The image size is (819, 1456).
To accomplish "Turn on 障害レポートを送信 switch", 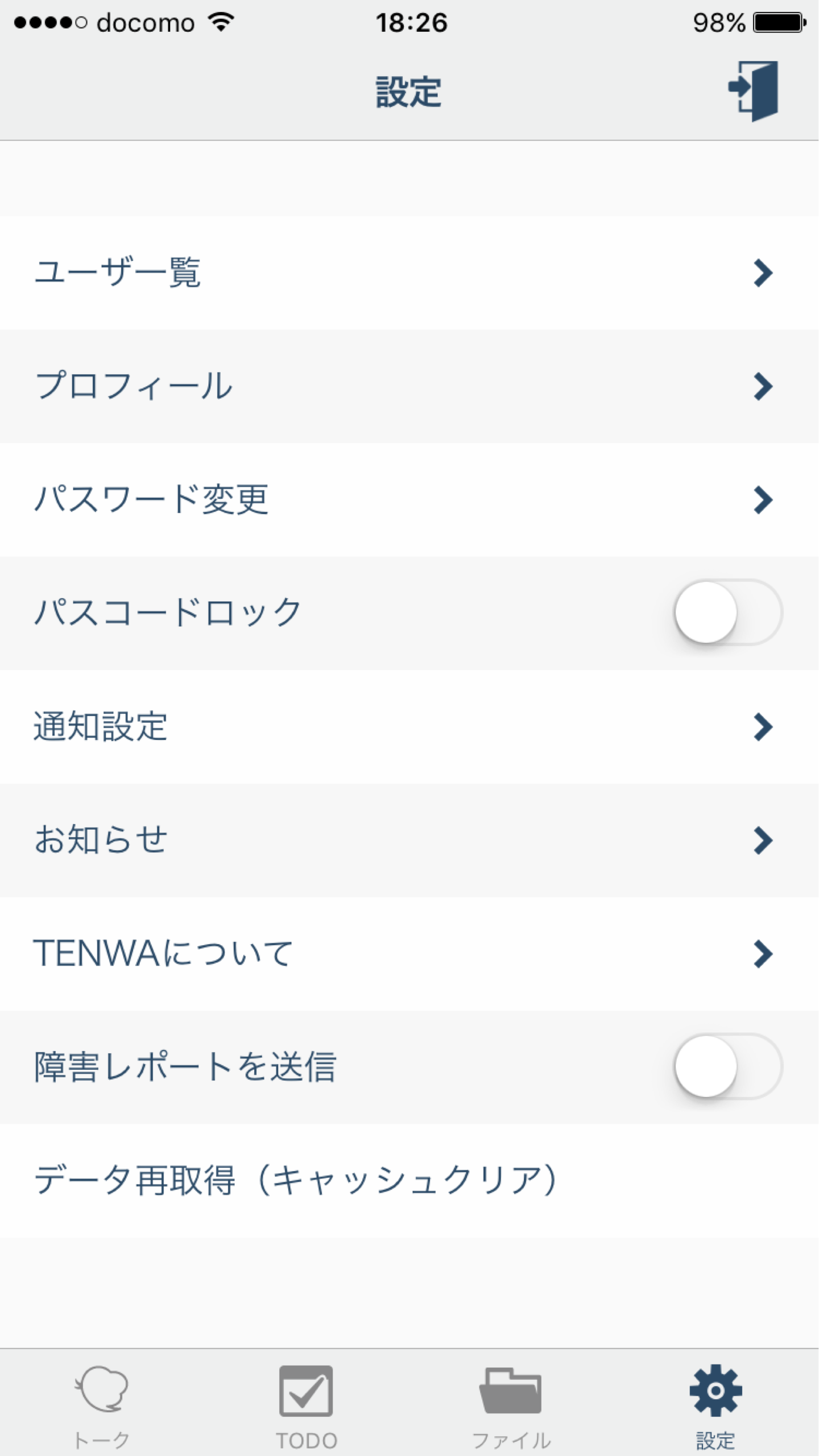I will 729,1066.
